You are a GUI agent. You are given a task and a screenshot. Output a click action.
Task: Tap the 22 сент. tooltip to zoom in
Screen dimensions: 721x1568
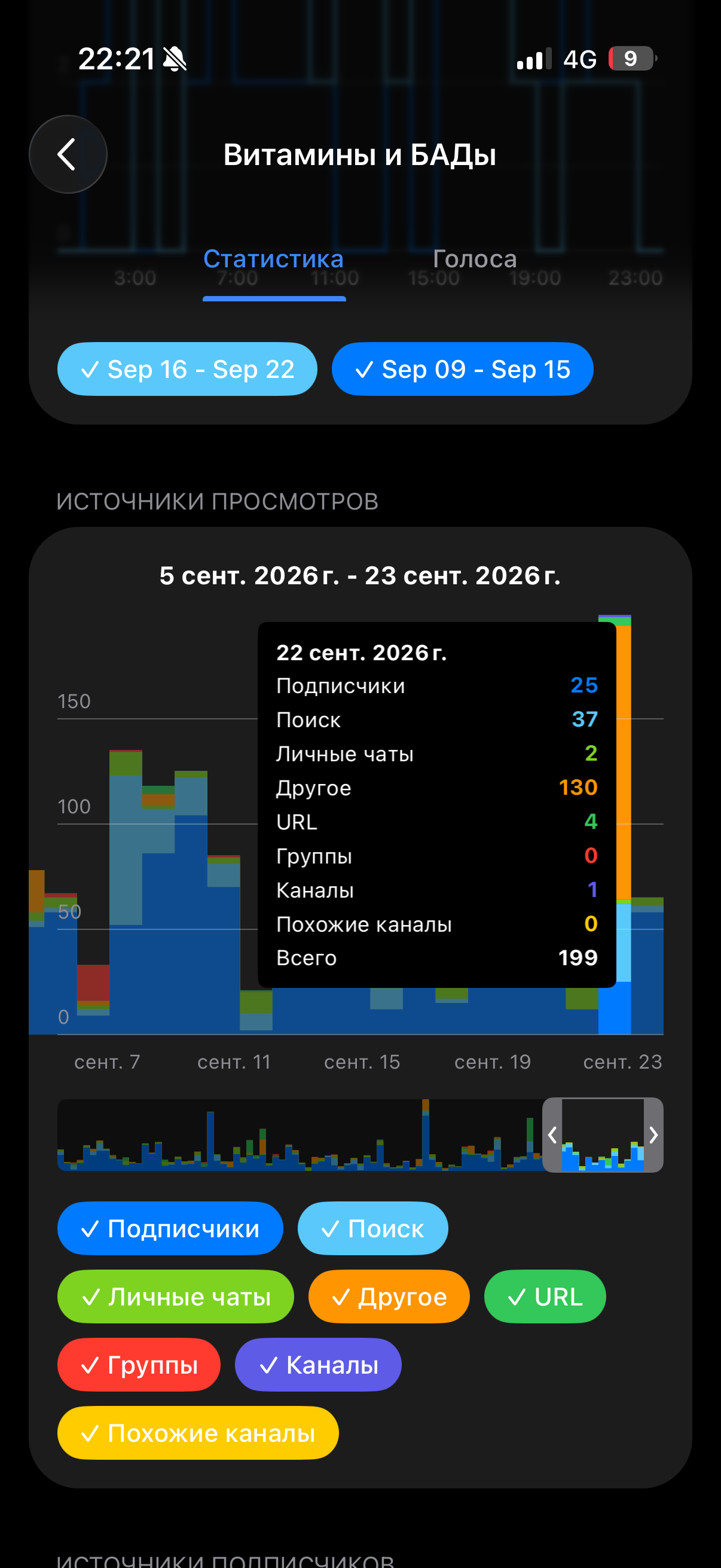[x=437, y=805]
